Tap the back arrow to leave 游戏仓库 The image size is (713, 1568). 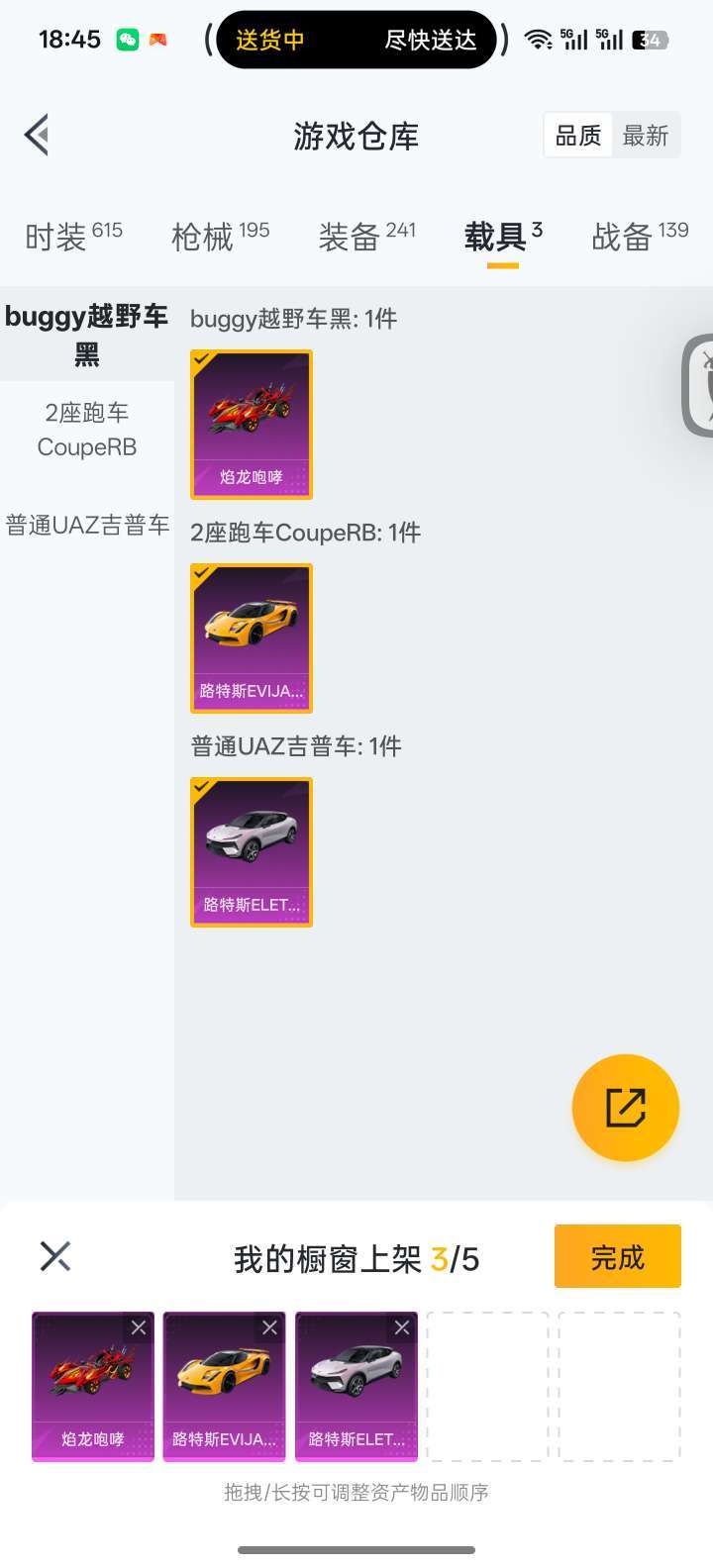pos(38,135)
